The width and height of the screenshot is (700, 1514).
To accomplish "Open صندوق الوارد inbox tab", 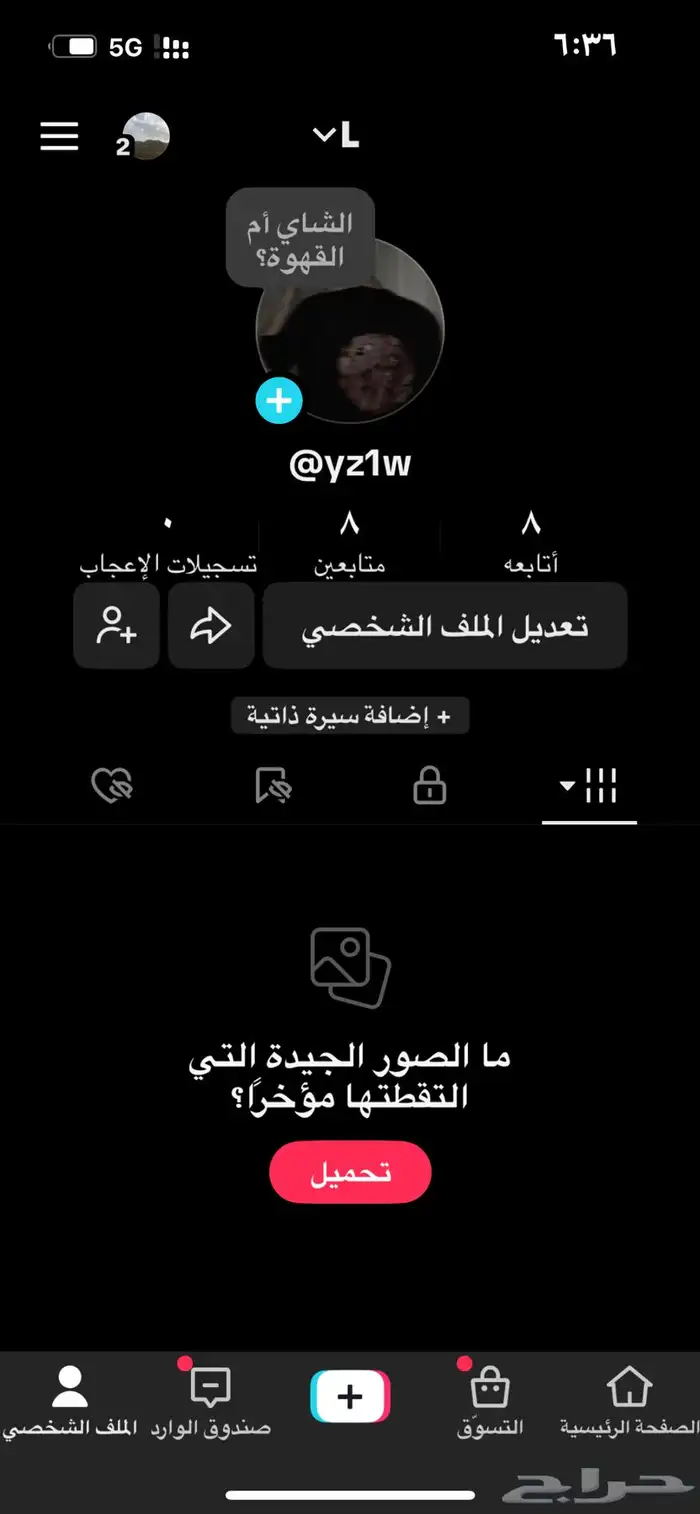I will pos(211,1400).
